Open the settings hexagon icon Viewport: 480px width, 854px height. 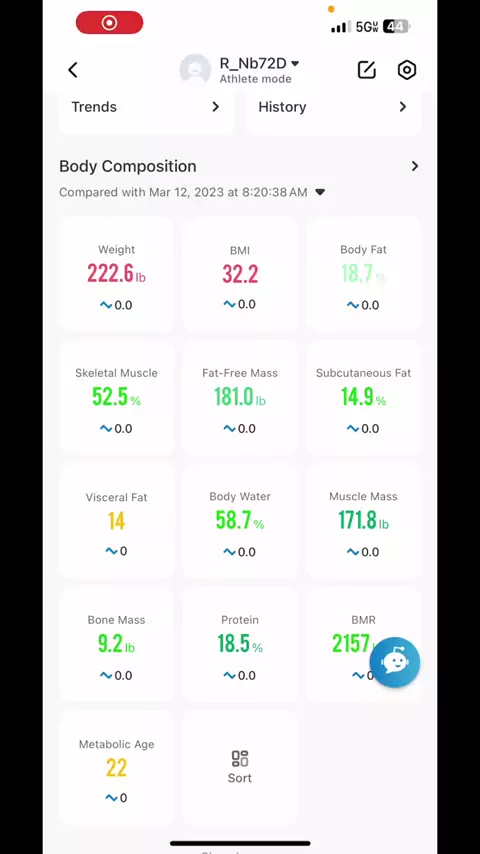407,70
